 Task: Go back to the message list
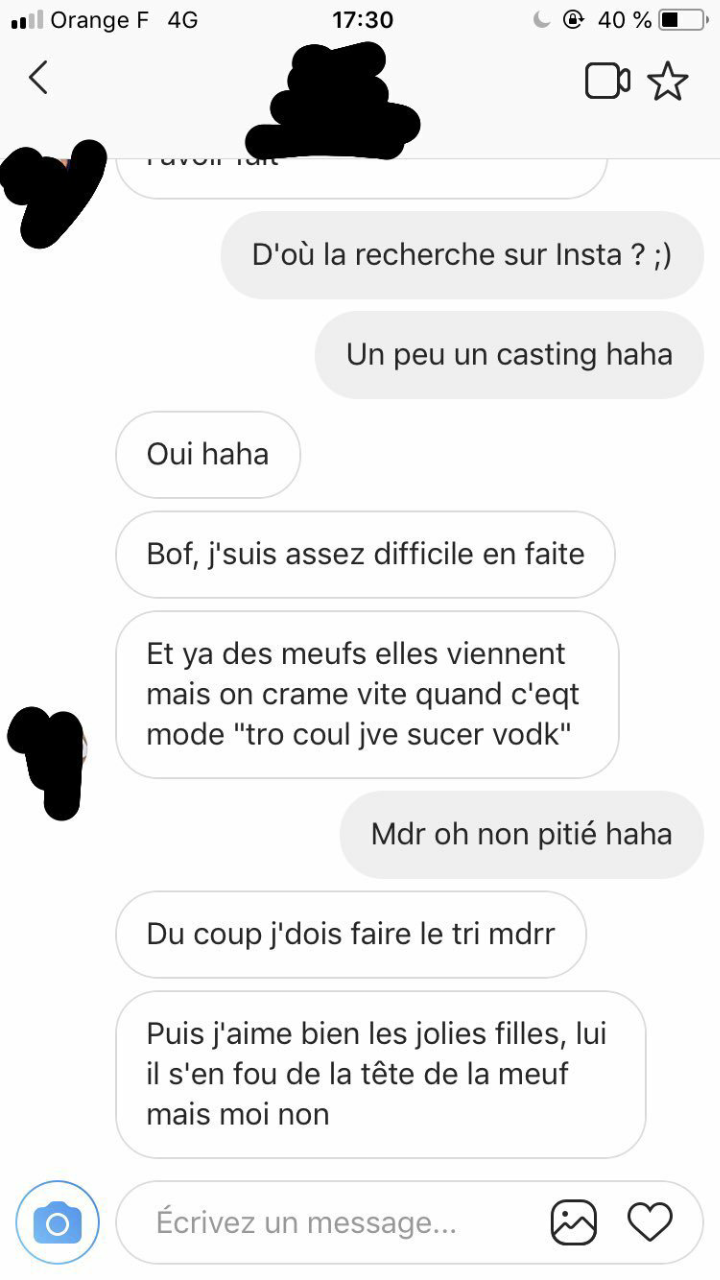(38, 78)
